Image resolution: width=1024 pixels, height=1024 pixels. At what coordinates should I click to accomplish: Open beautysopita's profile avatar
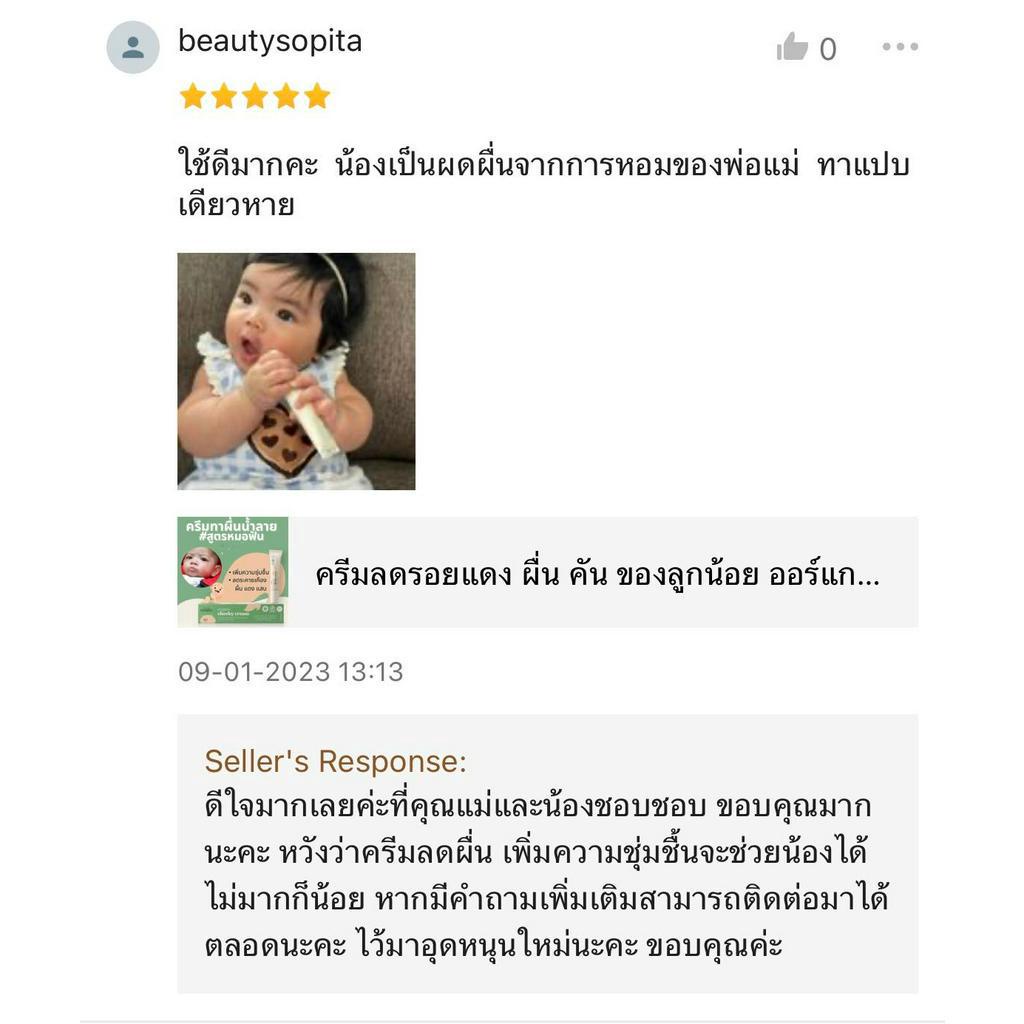click(x=133, y=47)
